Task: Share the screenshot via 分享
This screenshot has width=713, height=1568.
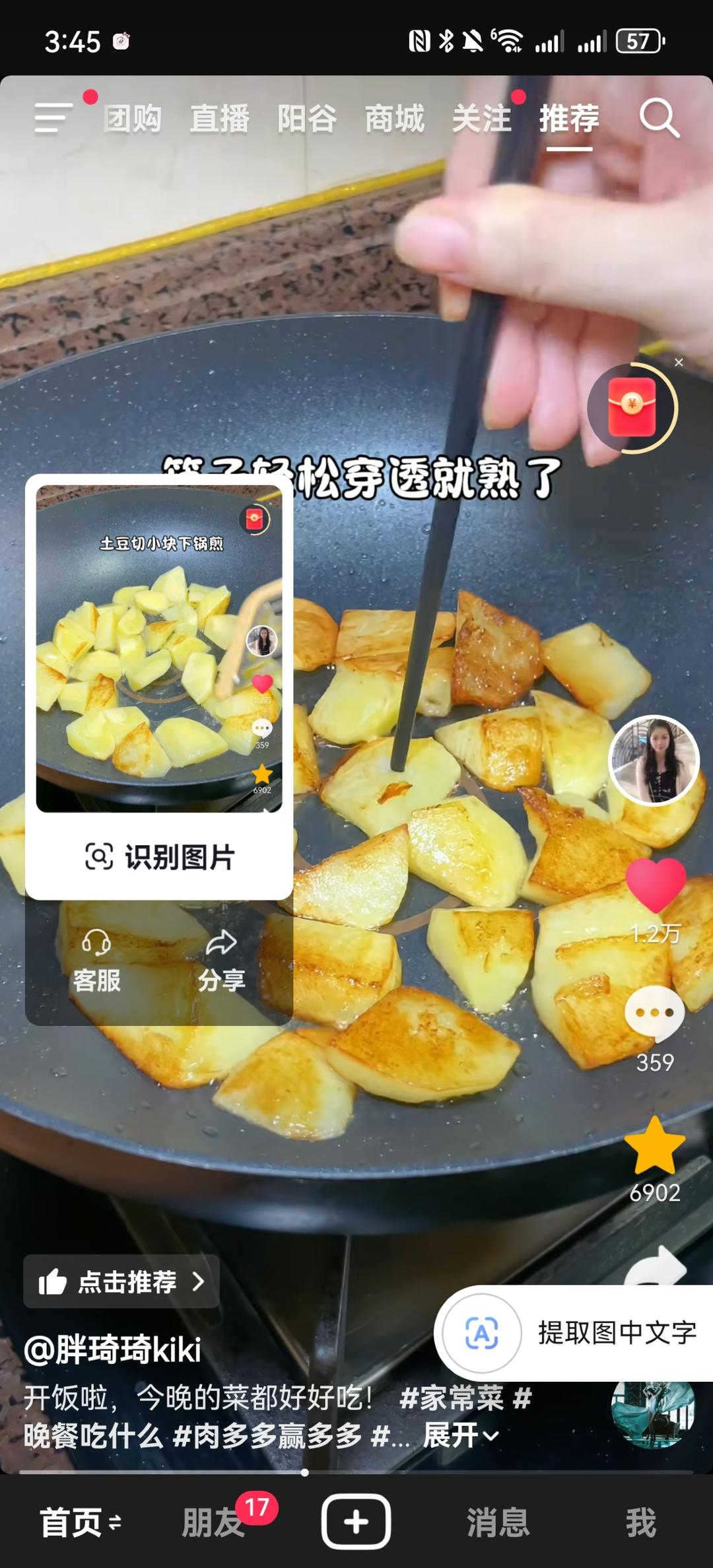Action: coord(222,961)
